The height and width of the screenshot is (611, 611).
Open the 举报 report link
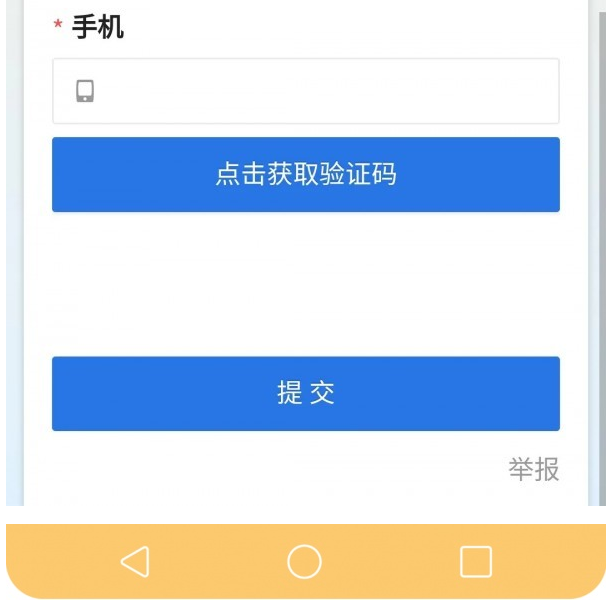coord(533,469)
